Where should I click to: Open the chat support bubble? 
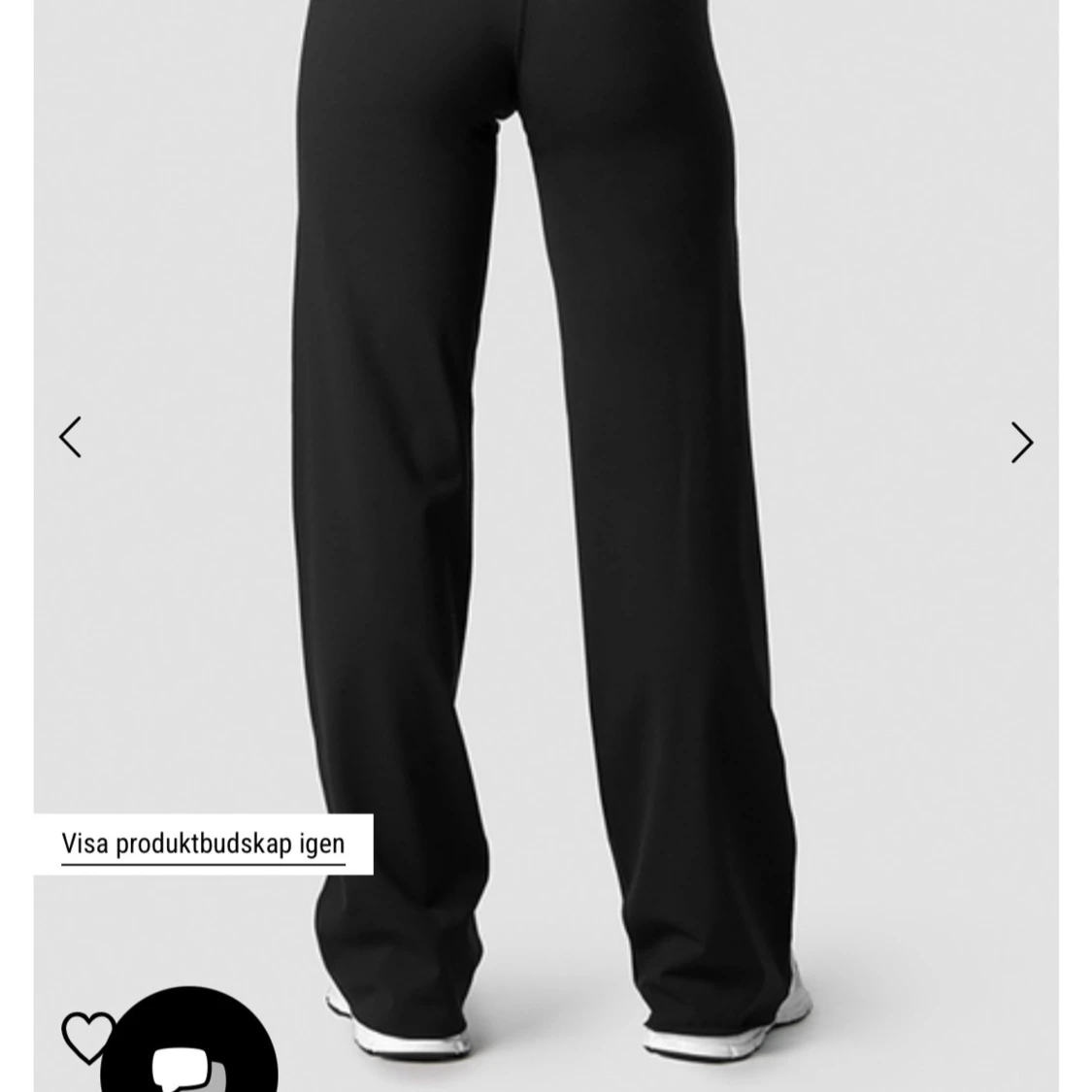pyautogui.click(x=190, y=1050)
